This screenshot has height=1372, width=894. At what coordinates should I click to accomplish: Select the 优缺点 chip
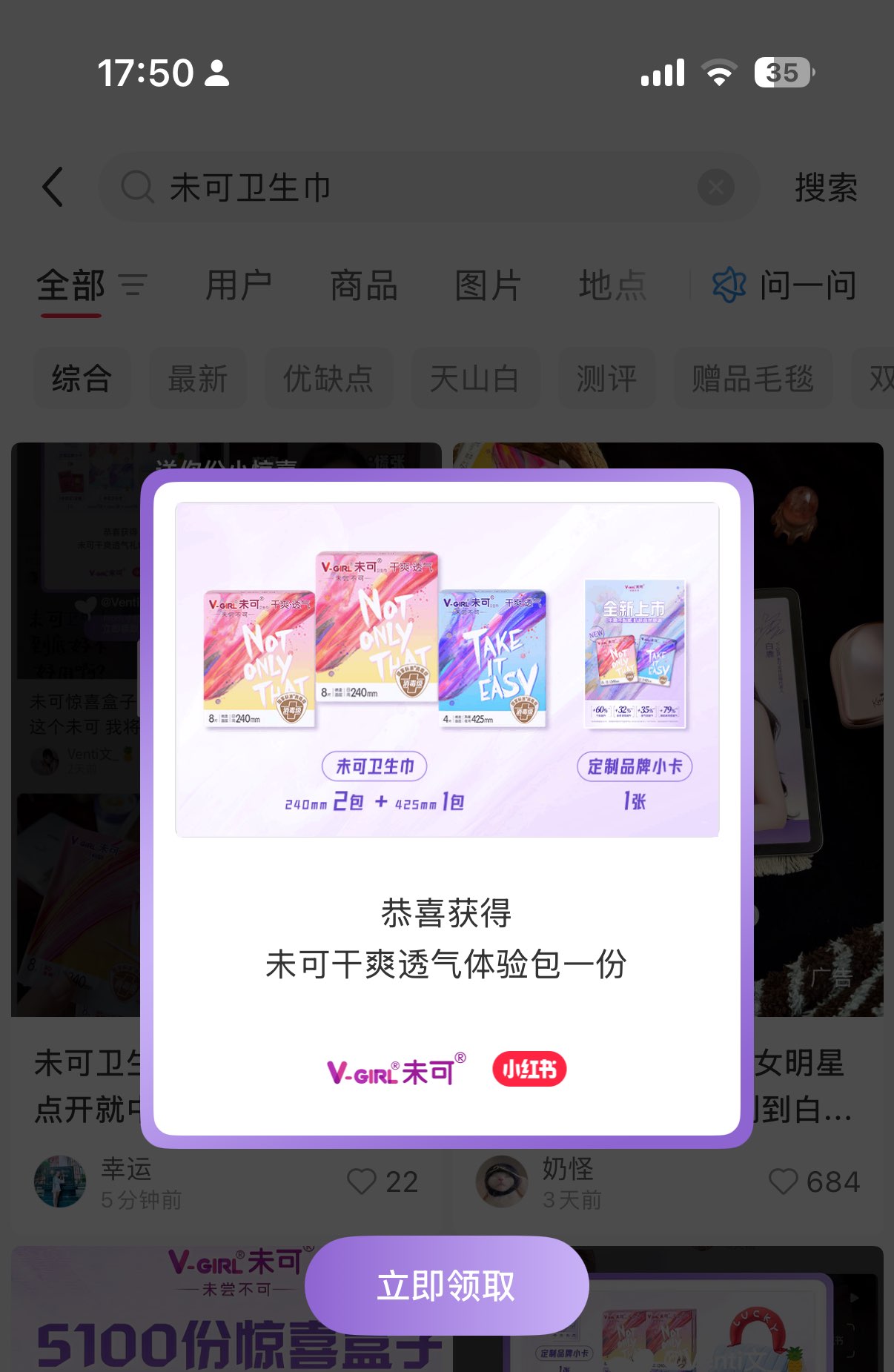328,379
